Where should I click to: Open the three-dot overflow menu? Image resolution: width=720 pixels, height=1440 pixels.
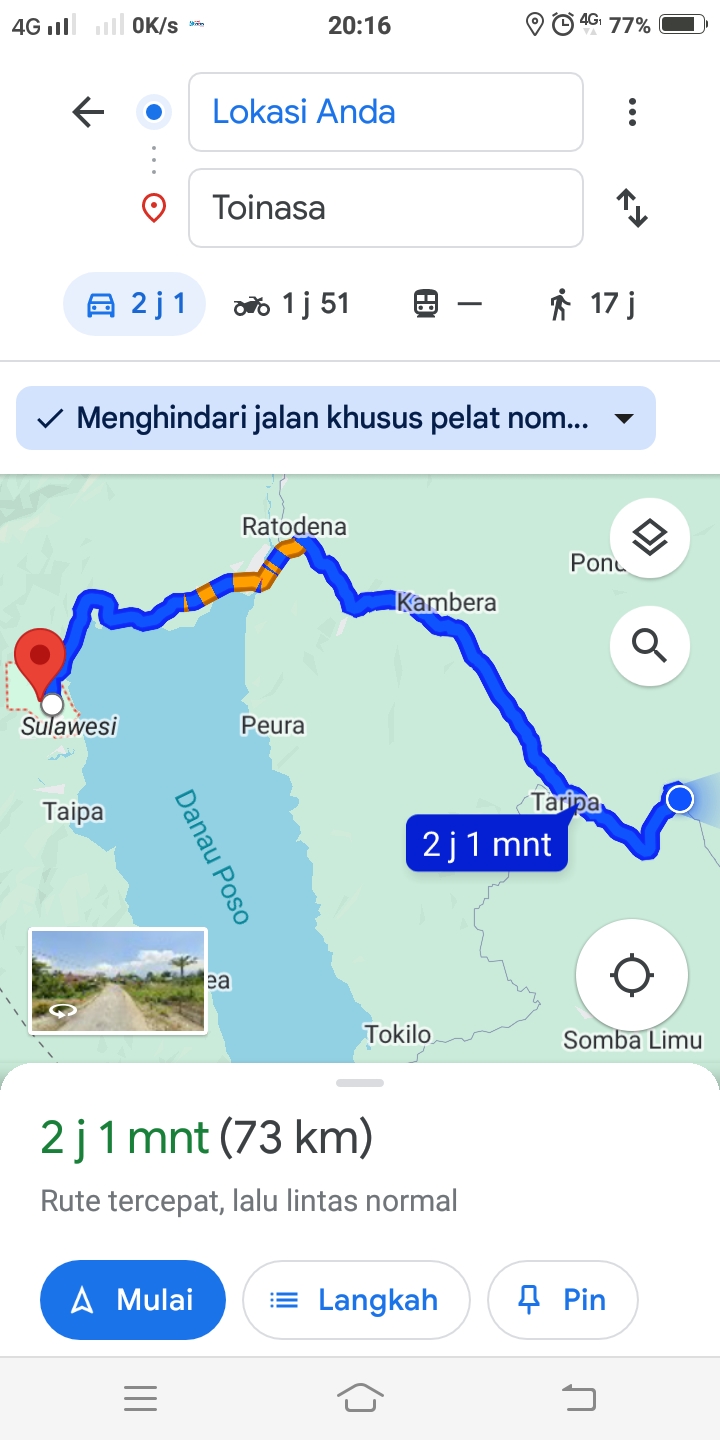(632, 112)
